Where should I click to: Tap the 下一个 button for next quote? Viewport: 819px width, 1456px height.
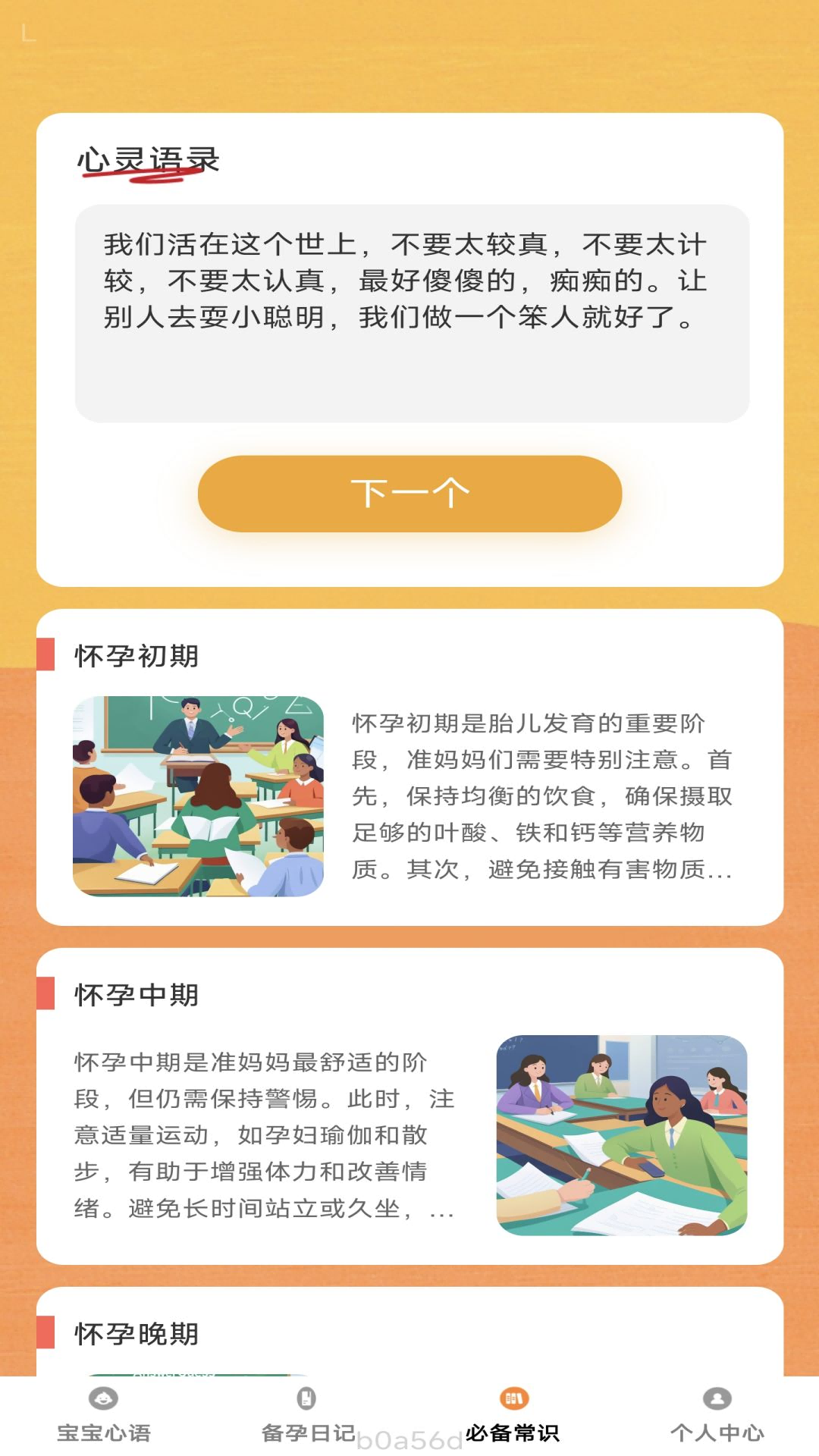click(409, 494)
